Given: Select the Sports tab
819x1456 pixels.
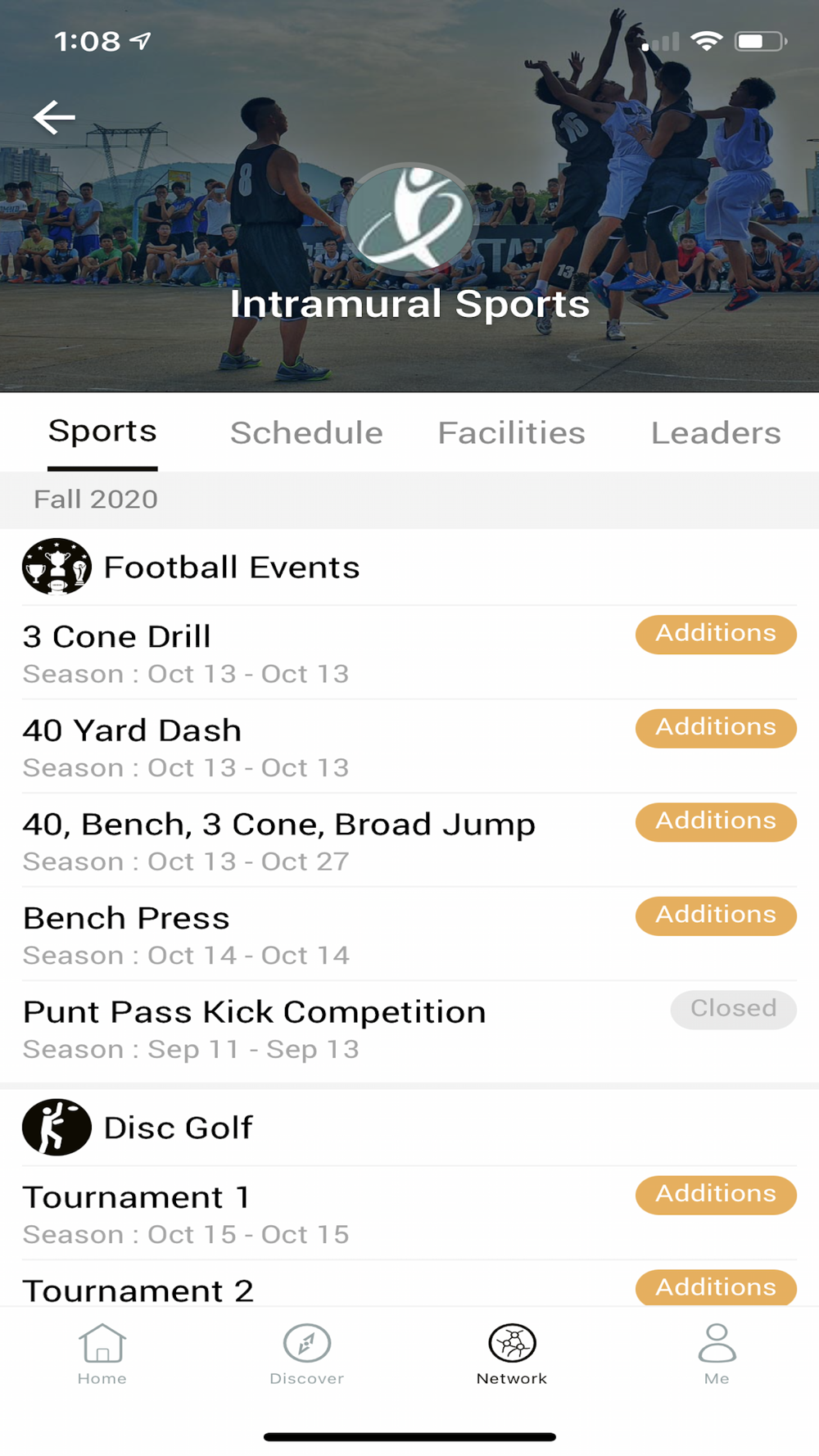Looking at the screenshot, I should tap(102, 432).
